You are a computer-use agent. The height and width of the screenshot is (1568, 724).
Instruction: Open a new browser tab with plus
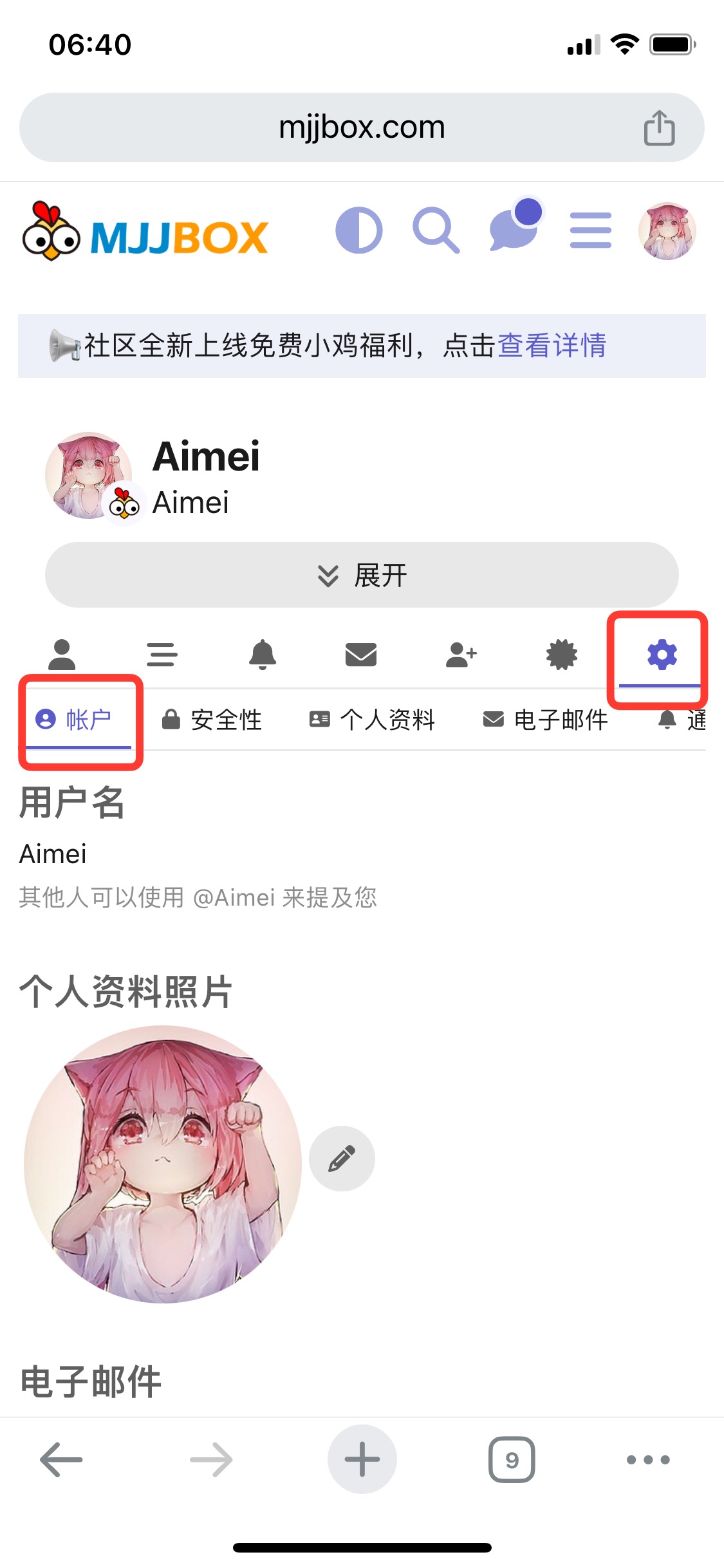[362, 1459]
